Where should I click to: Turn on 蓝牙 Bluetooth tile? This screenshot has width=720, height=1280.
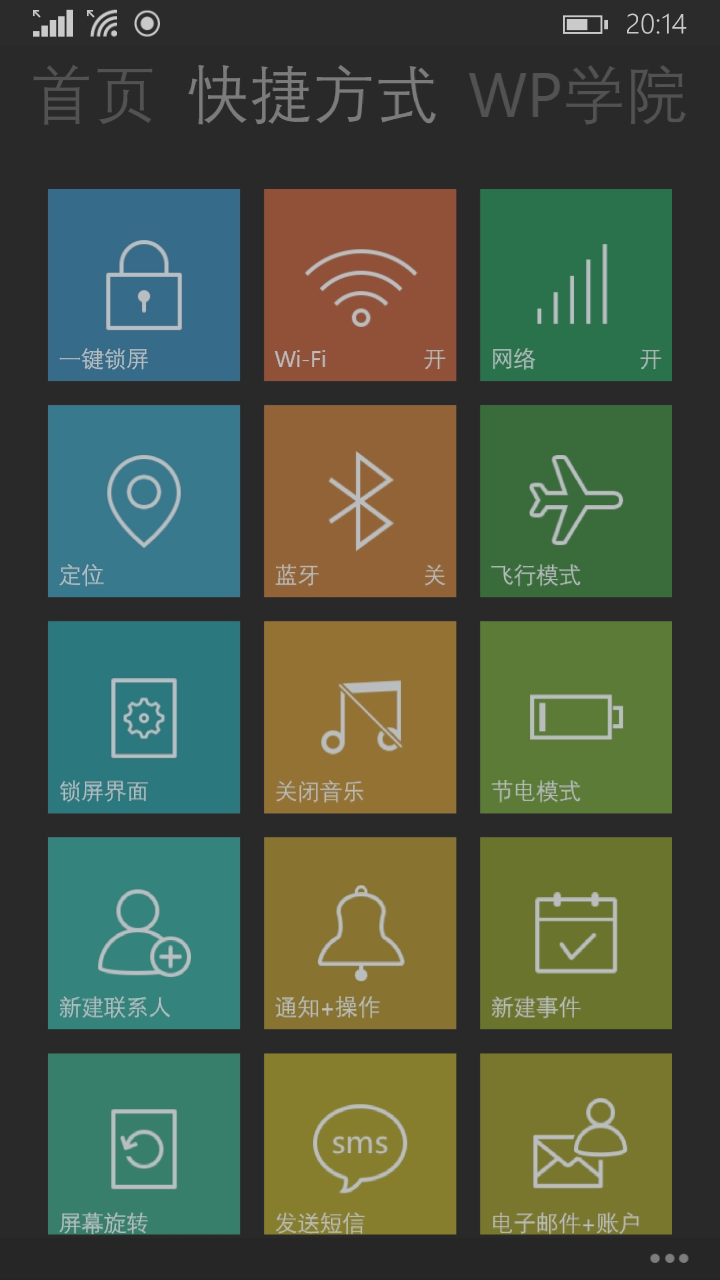click(x=360, y=501)
